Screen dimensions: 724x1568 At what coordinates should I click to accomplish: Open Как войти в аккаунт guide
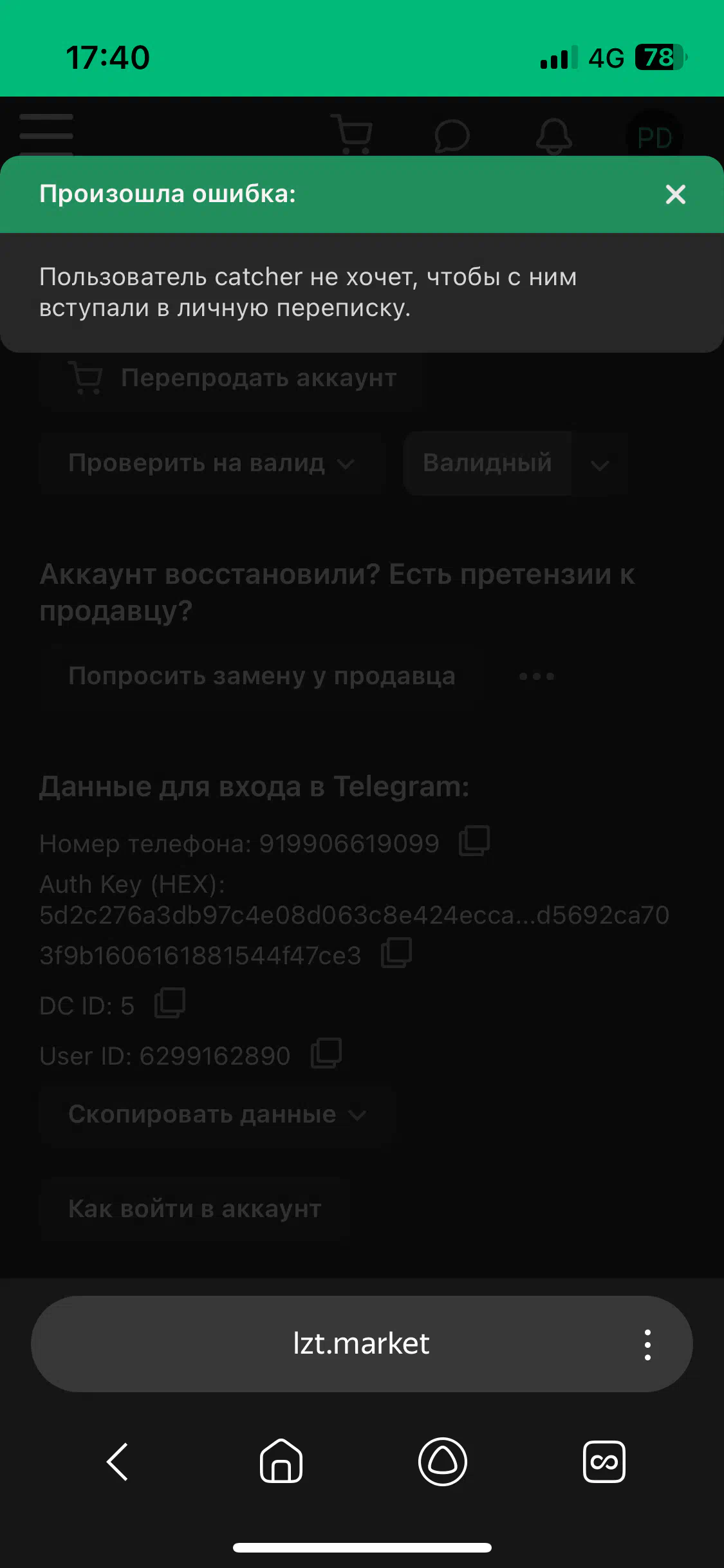[194, 1209]
